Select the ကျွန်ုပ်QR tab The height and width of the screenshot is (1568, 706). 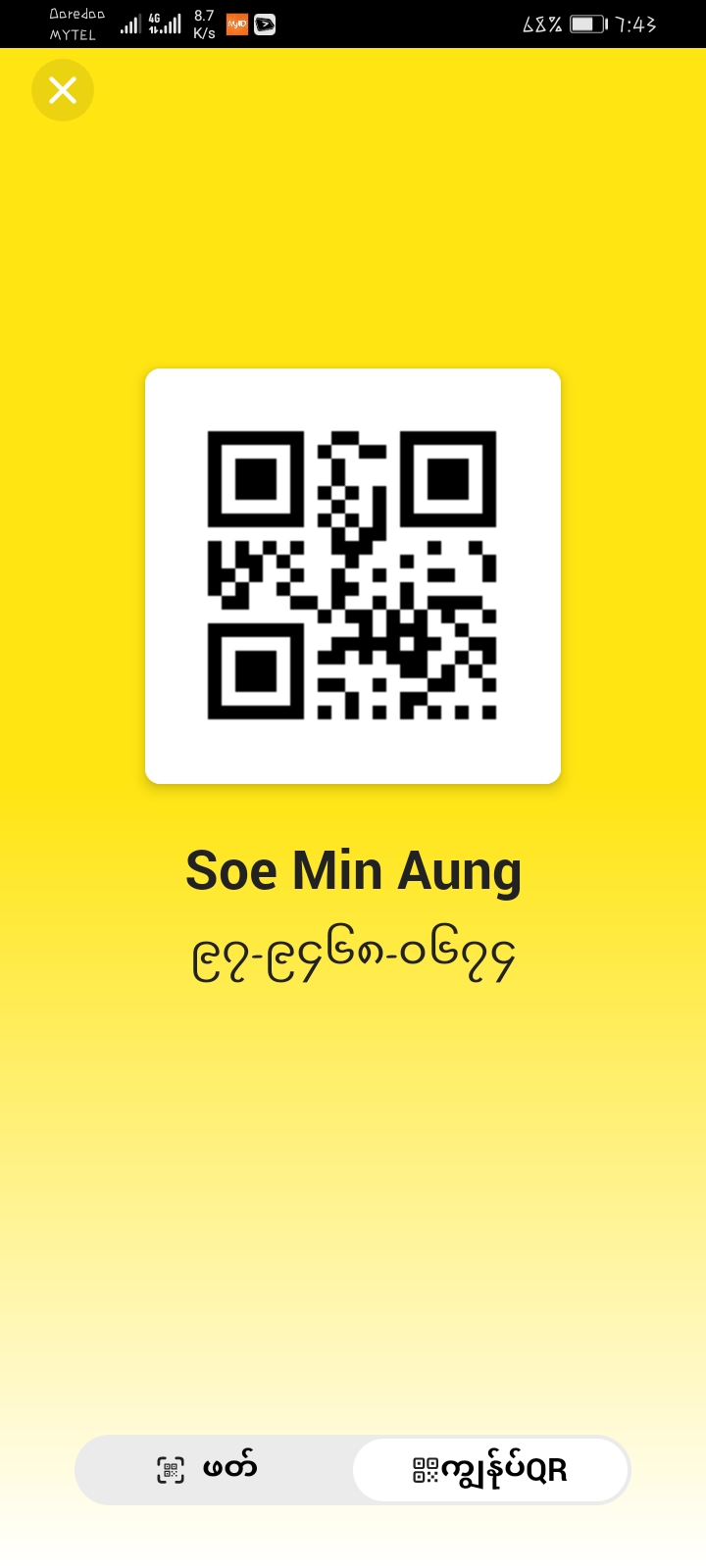pyautogui.click(x=490, y=1469)
